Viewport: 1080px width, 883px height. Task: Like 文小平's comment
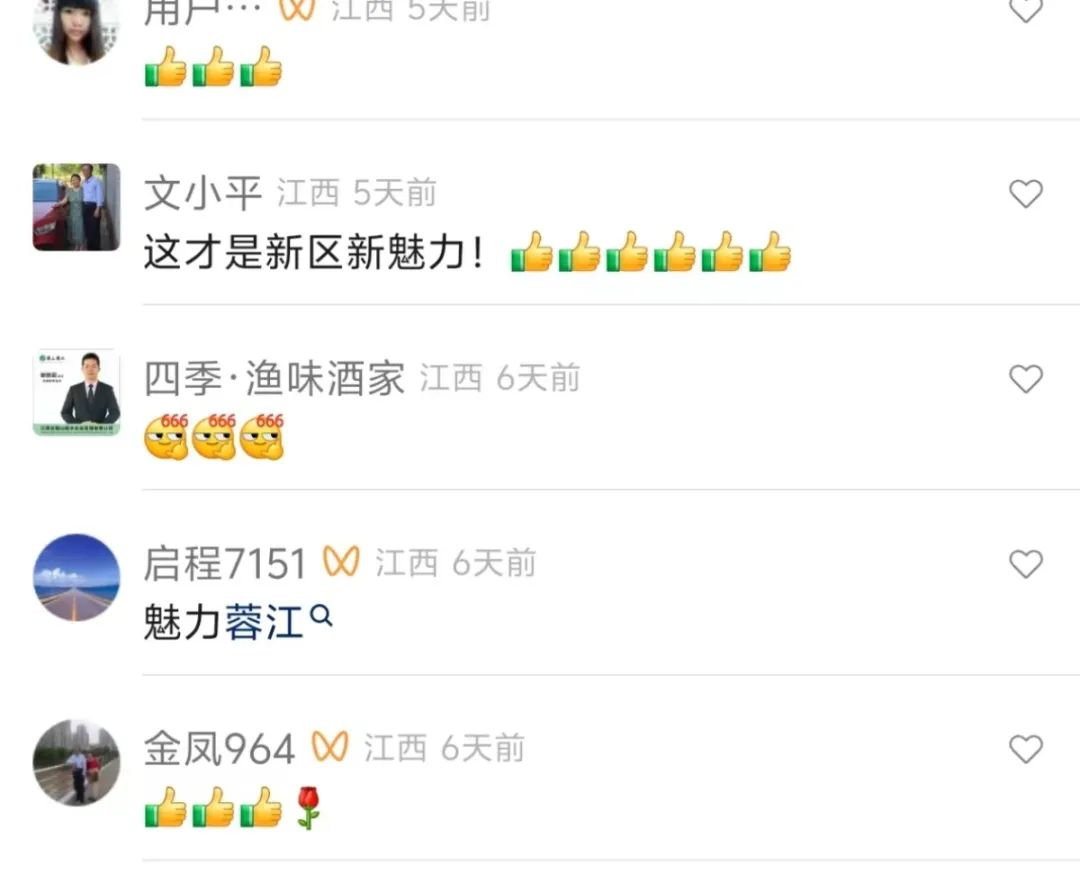pos(1025,194)
